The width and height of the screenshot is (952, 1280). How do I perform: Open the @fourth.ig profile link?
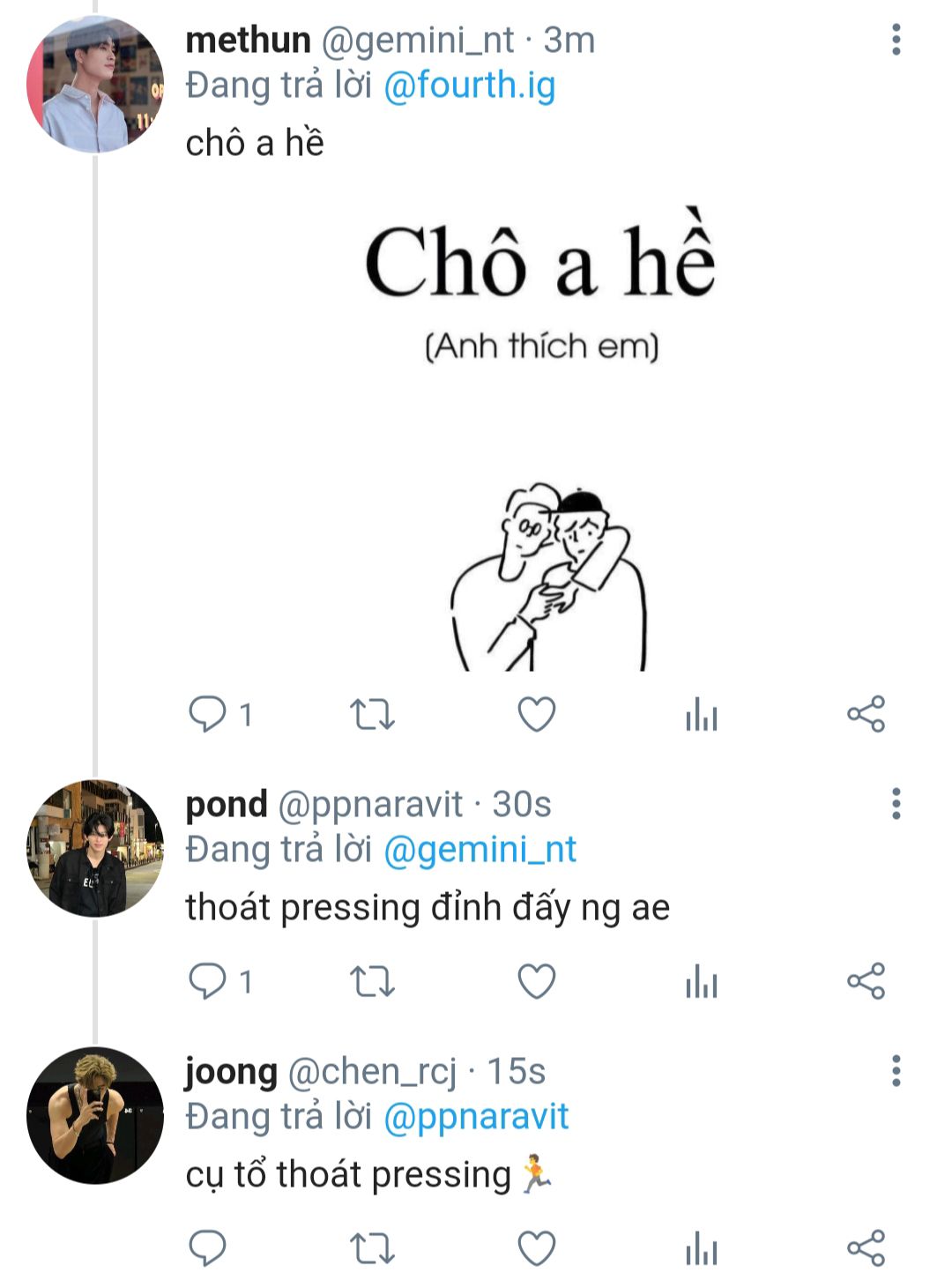[x=469, y=86]
